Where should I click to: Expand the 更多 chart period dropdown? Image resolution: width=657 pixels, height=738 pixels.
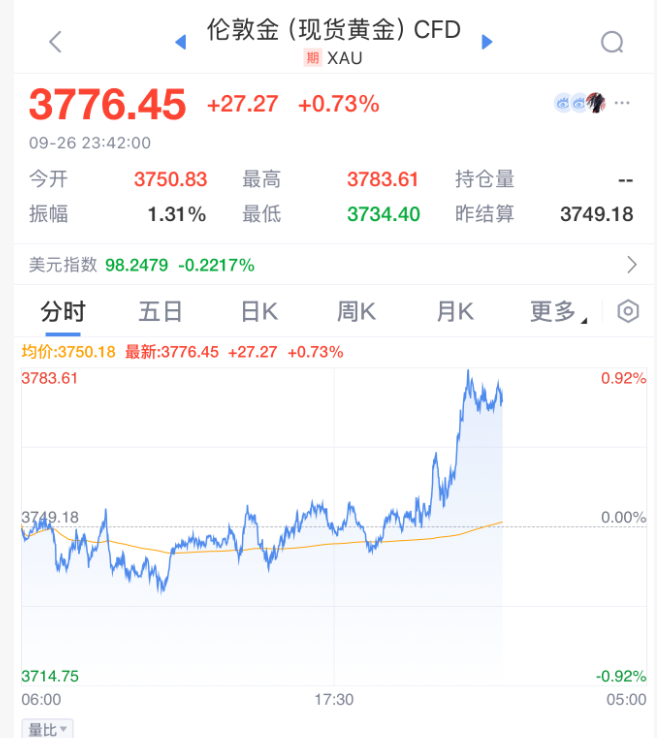pos(557,312)
